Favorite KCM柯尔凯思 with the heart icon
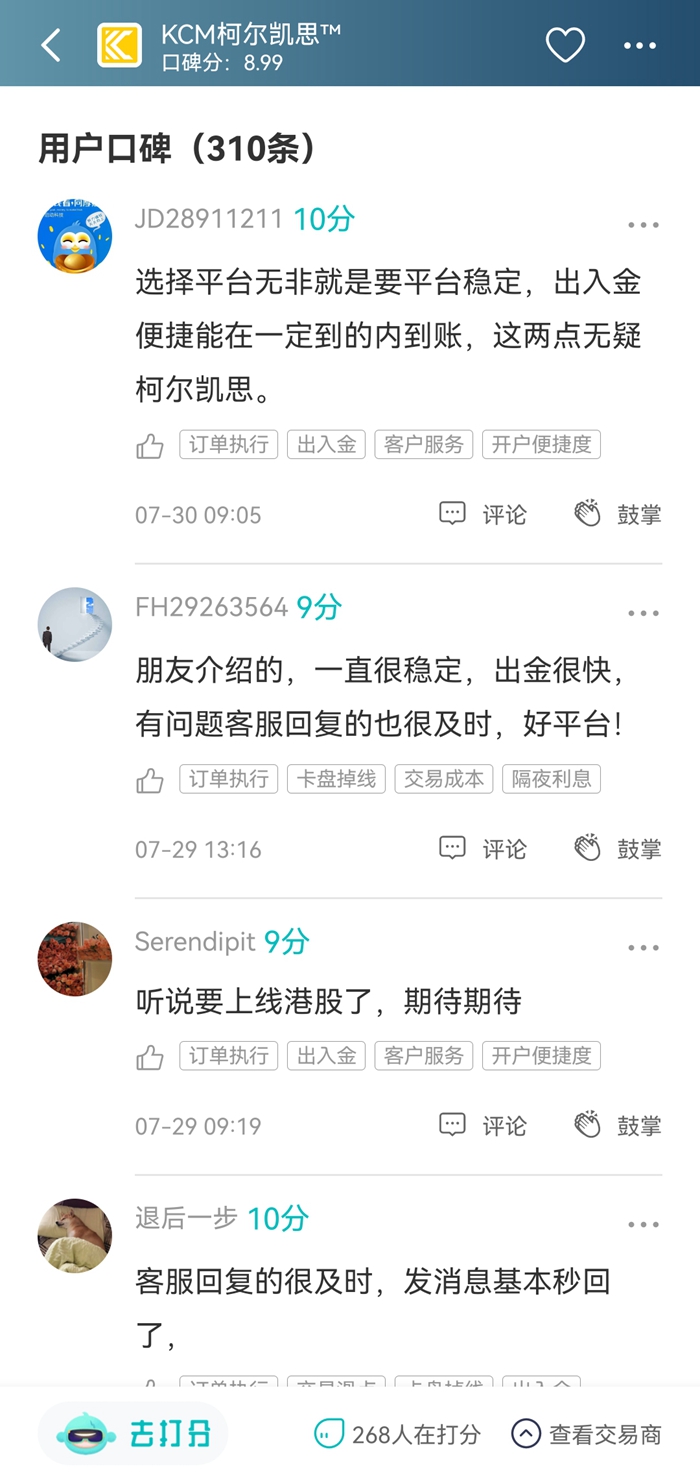 point(564,45)
